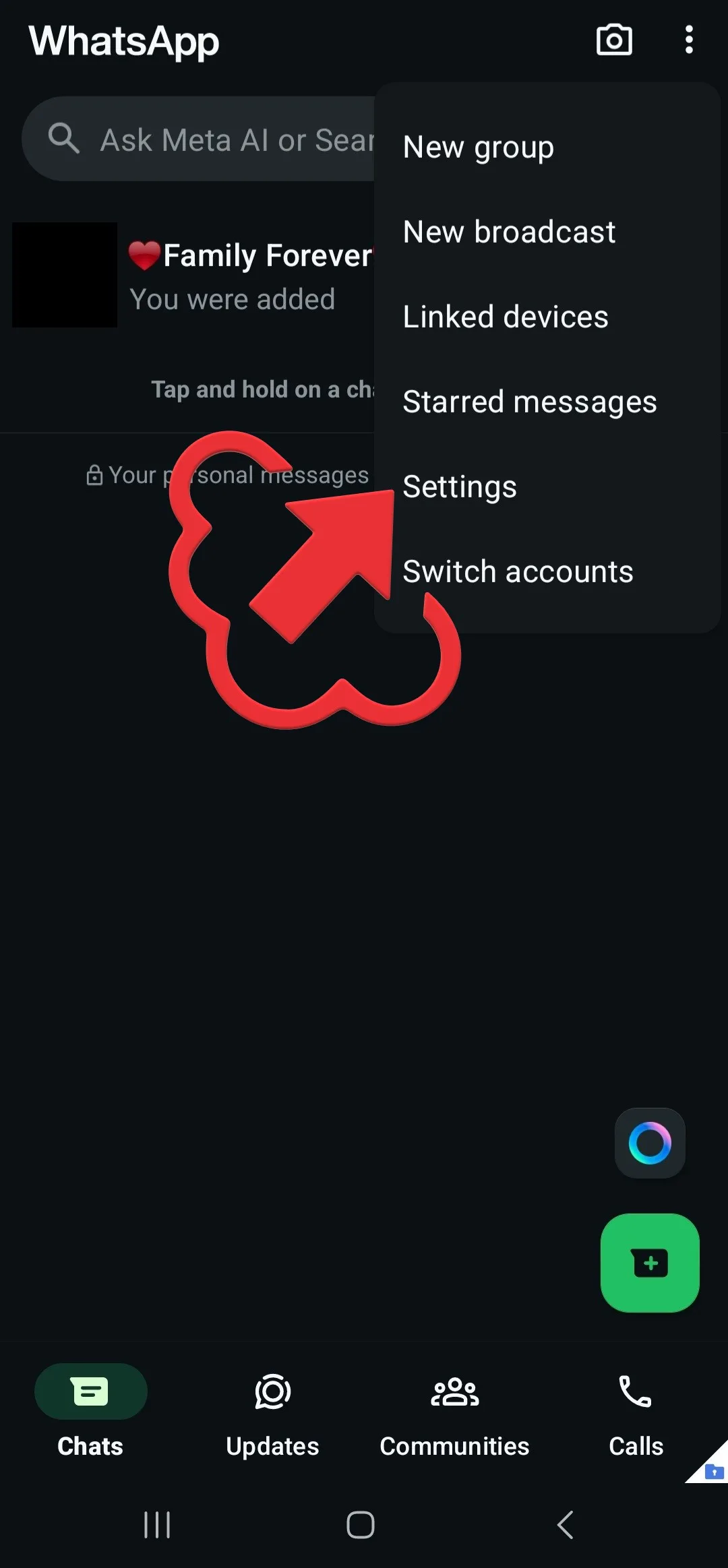Tap the system back button

coord(566,1524)
